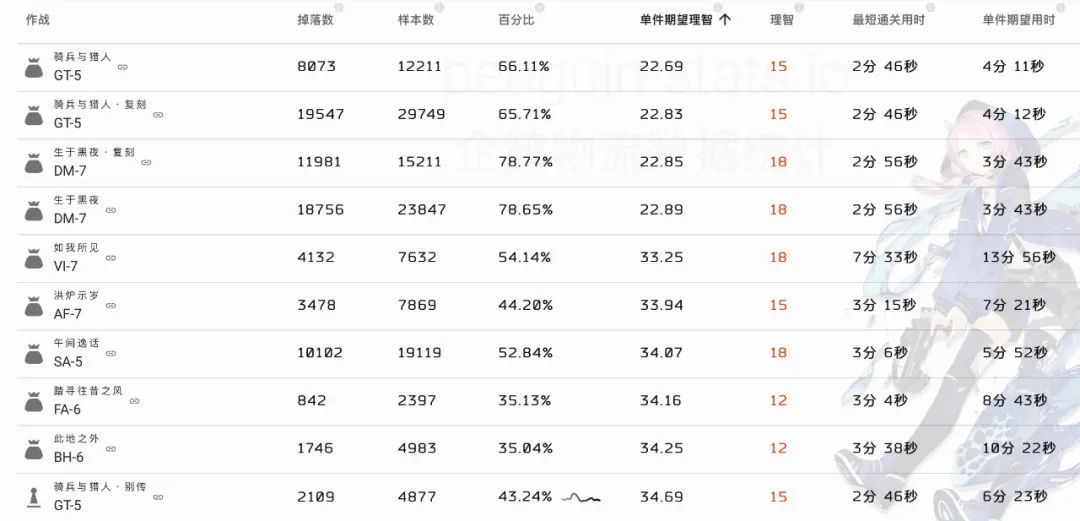Screen dimensions: 1080x521
Task: Sort the table by 百分比
Action: [517, 20]
